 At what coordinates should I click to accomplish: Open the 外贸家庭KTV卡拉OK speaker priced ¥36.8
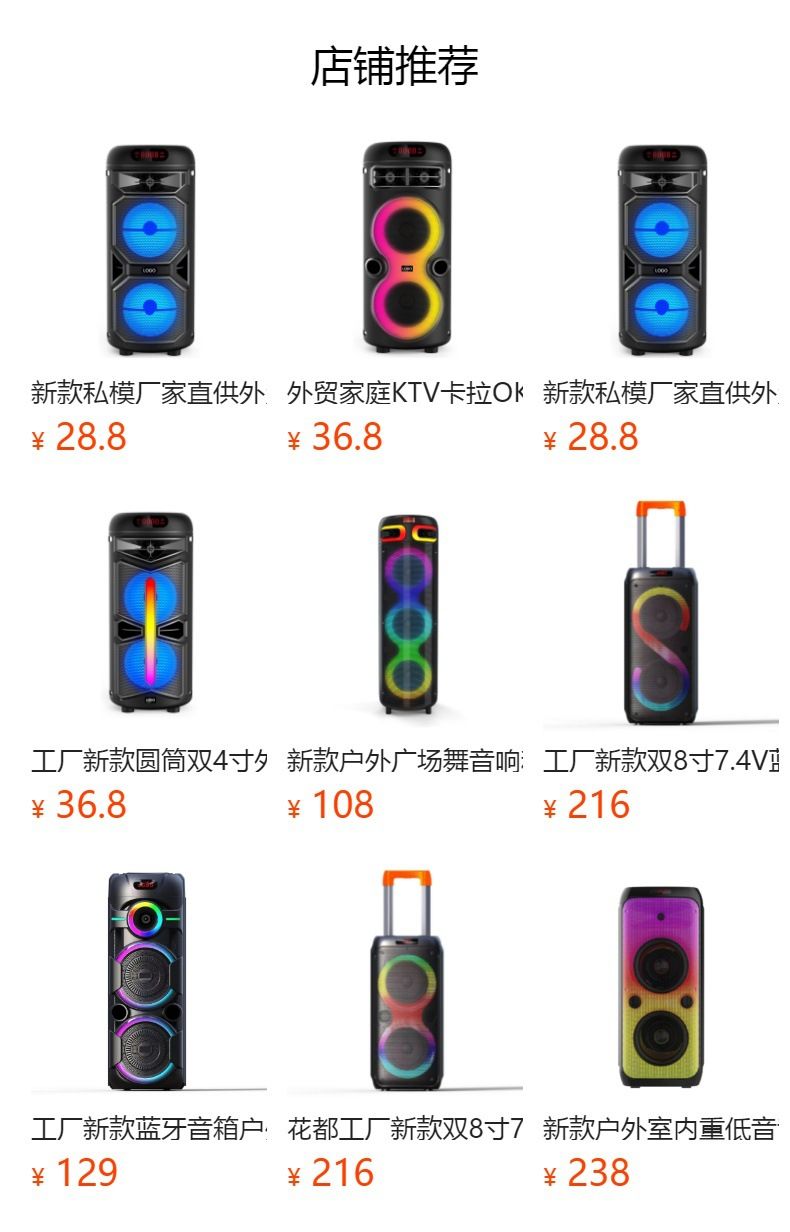point(405,249)
